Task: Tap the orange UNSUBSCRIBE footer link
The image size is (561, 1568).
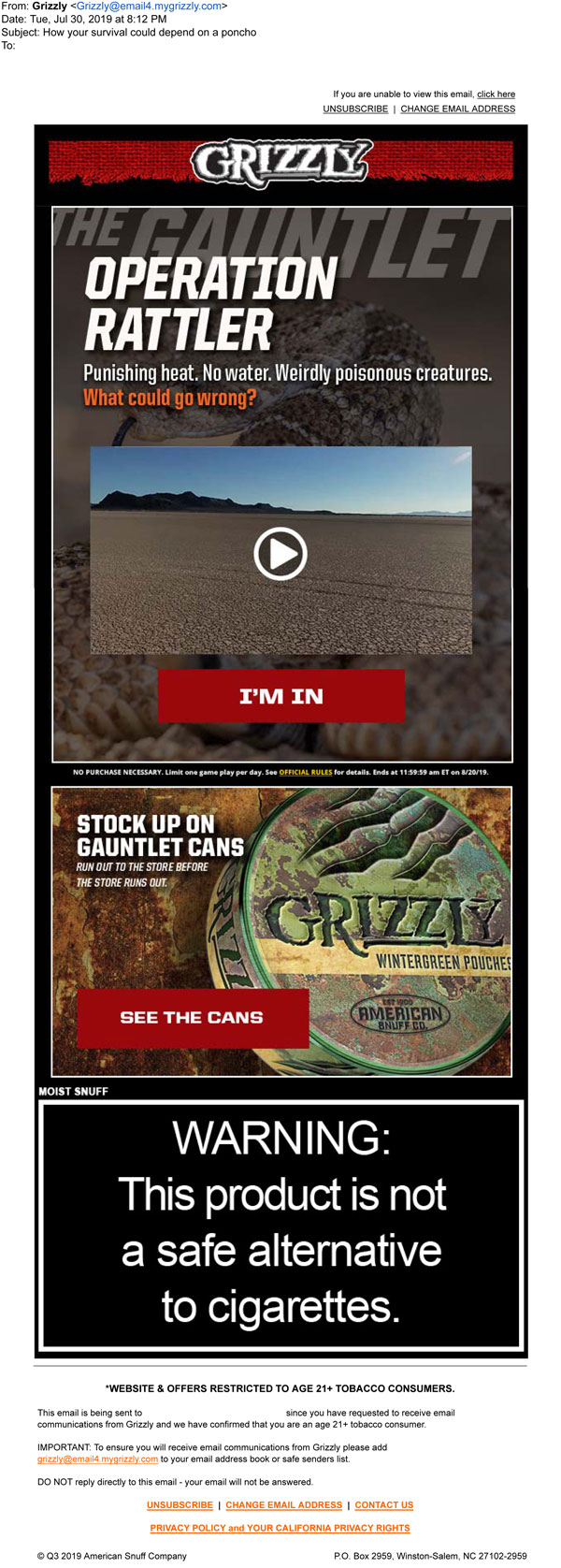Action: 180,1504
